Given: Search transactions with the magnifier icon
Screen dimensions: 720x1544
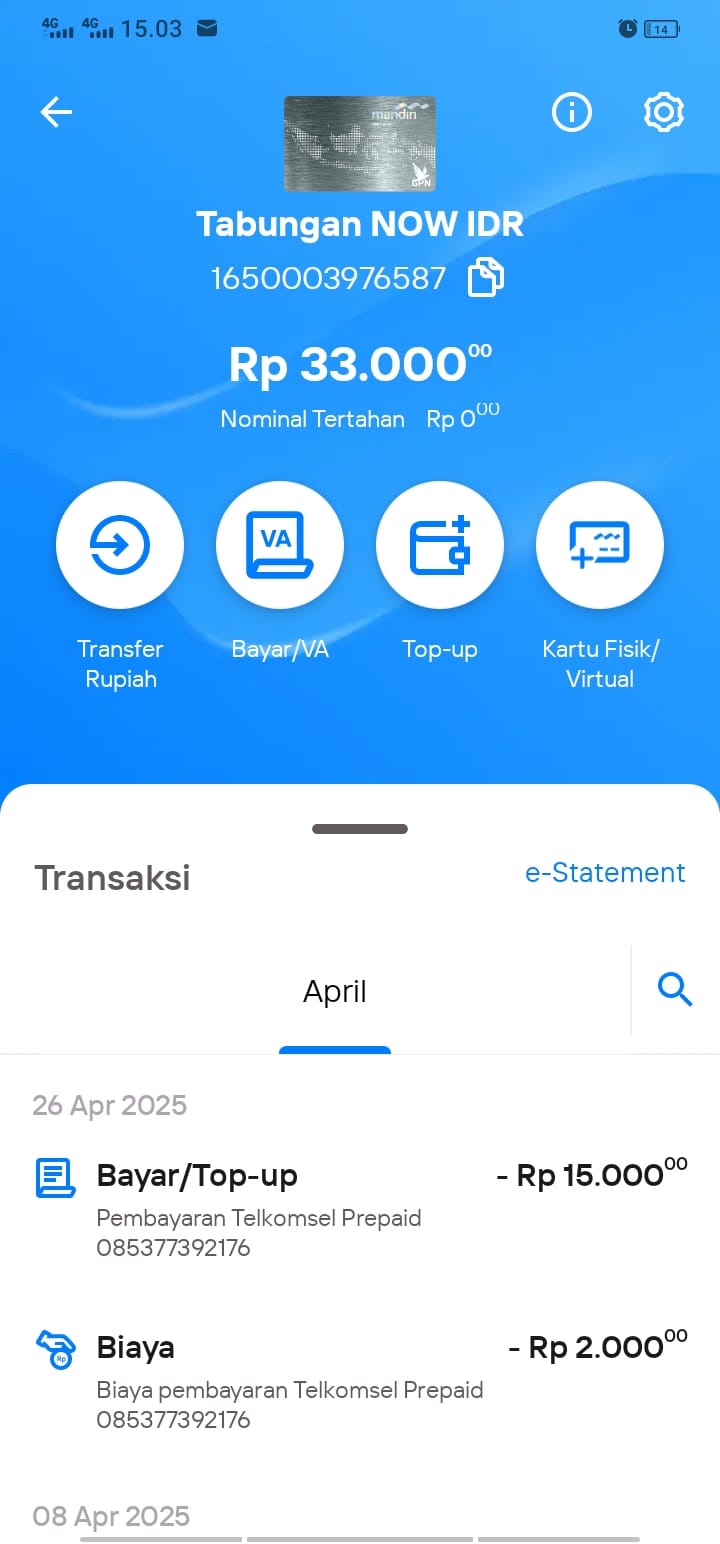Looking at the screenshot, I should point(675,991).
